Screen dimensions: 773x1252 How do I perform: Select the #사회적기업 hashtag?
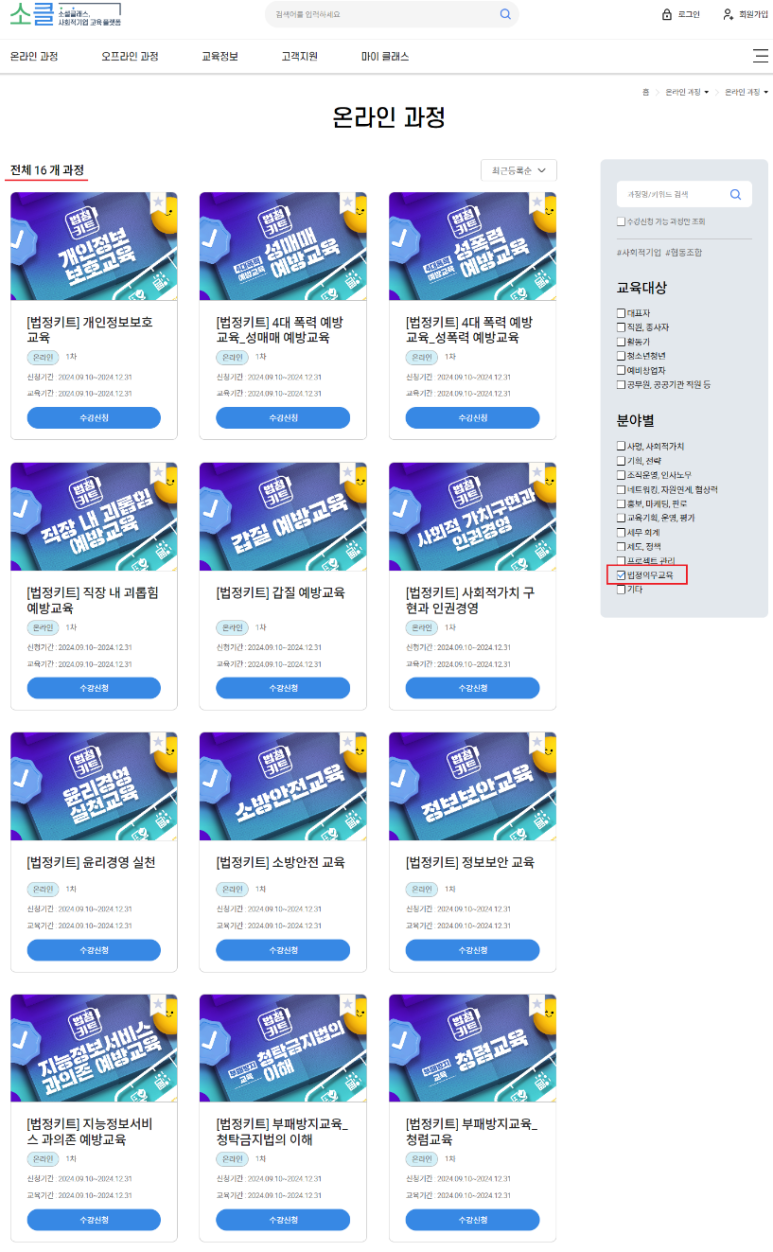tap(638, 253)
